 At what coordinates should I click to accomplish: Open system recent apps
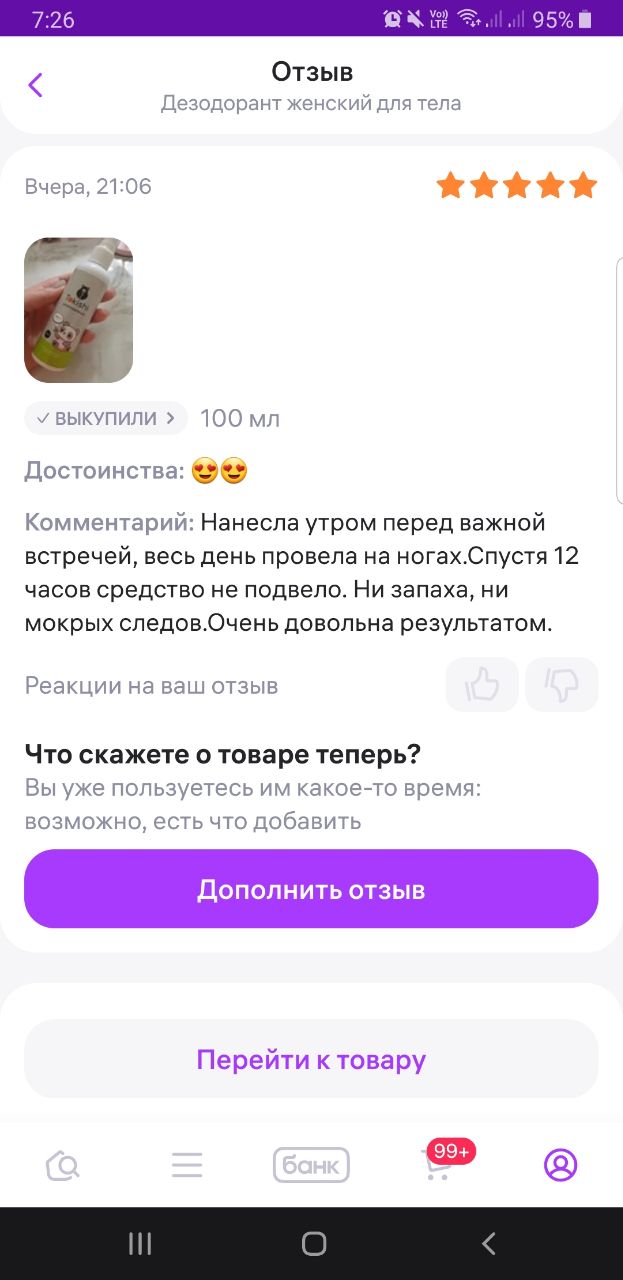pyautogui.click(x=140, y=1243)
